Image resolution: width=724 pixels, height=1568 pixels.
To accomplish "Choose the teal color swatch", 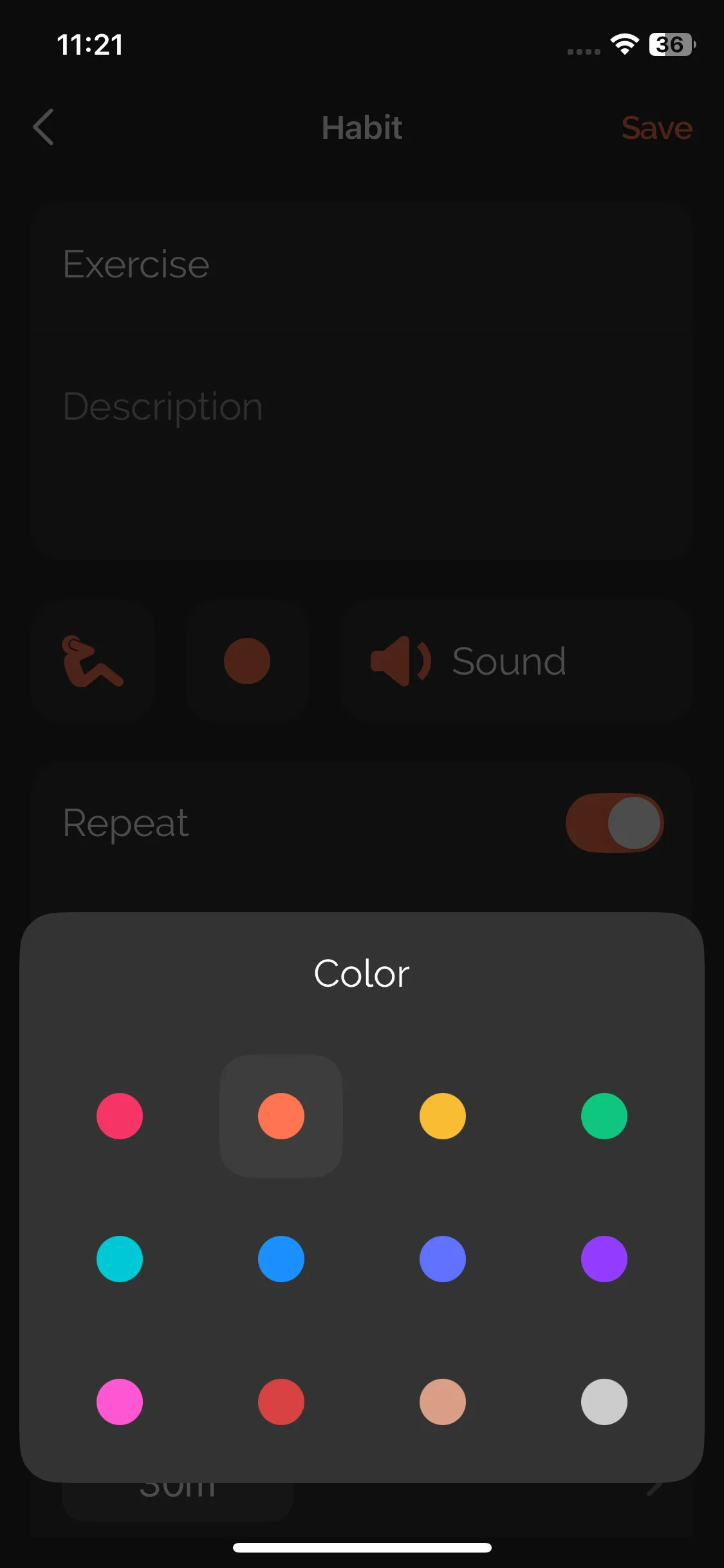I will (120, 1259).
